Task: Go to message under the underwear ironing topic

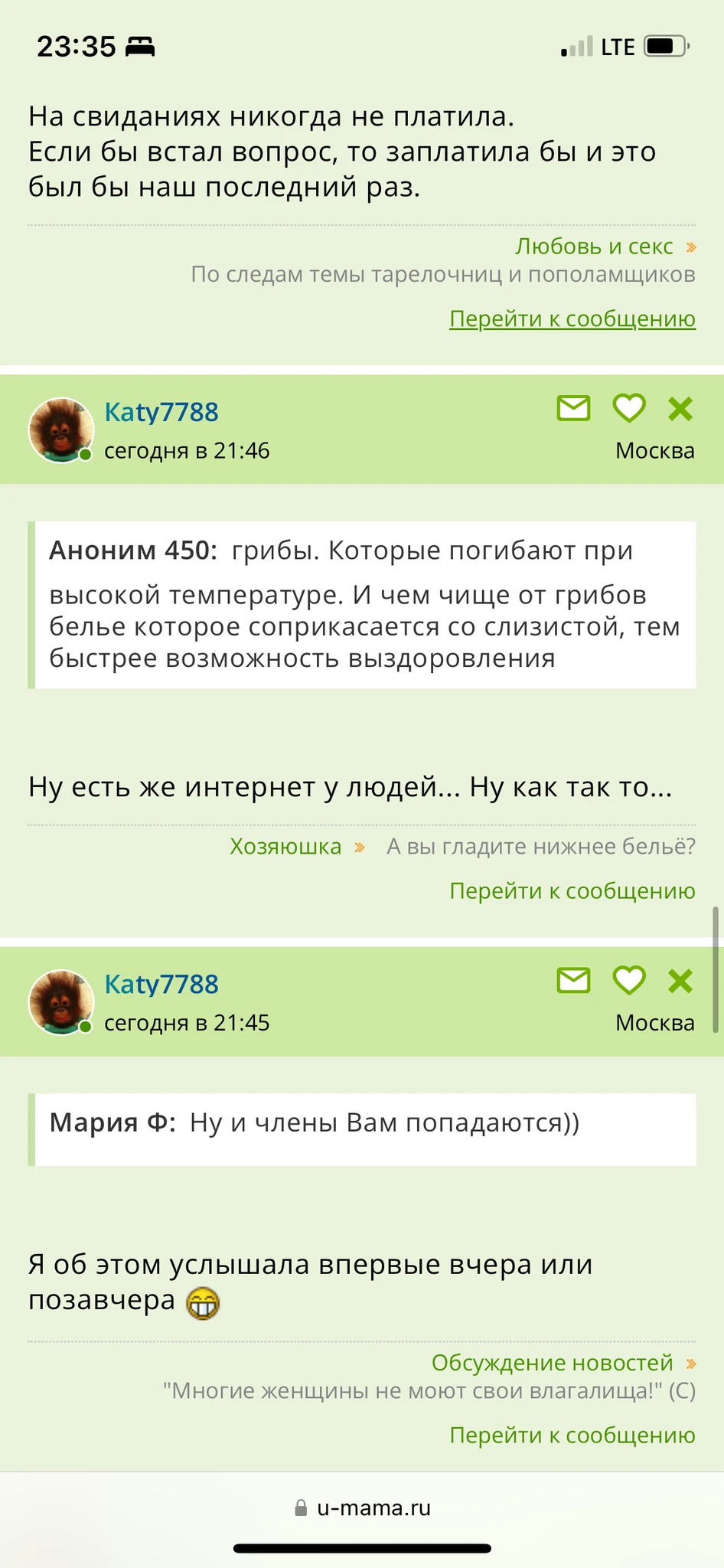Action: pyautogui.click(x=572, y=891)
